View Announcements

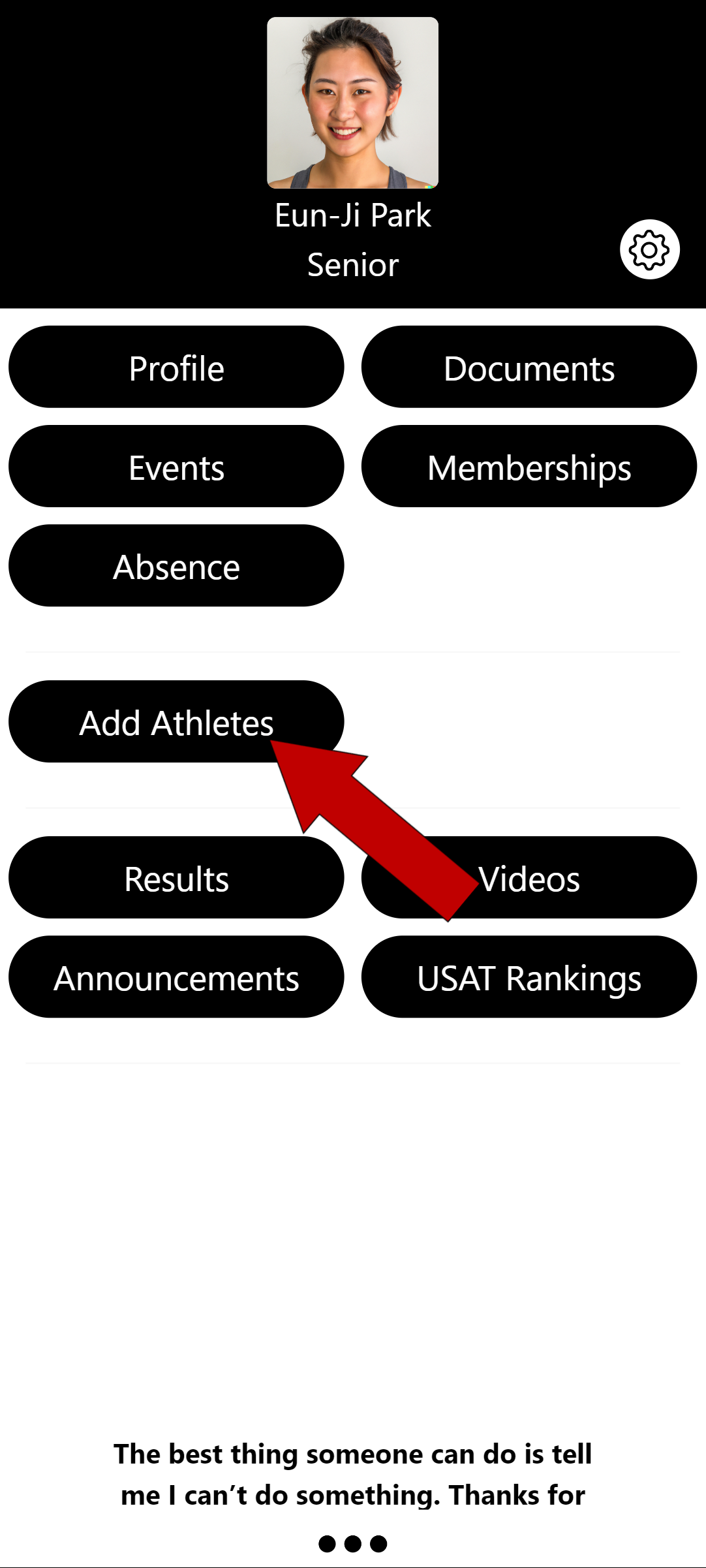click(x=176, y=977)
